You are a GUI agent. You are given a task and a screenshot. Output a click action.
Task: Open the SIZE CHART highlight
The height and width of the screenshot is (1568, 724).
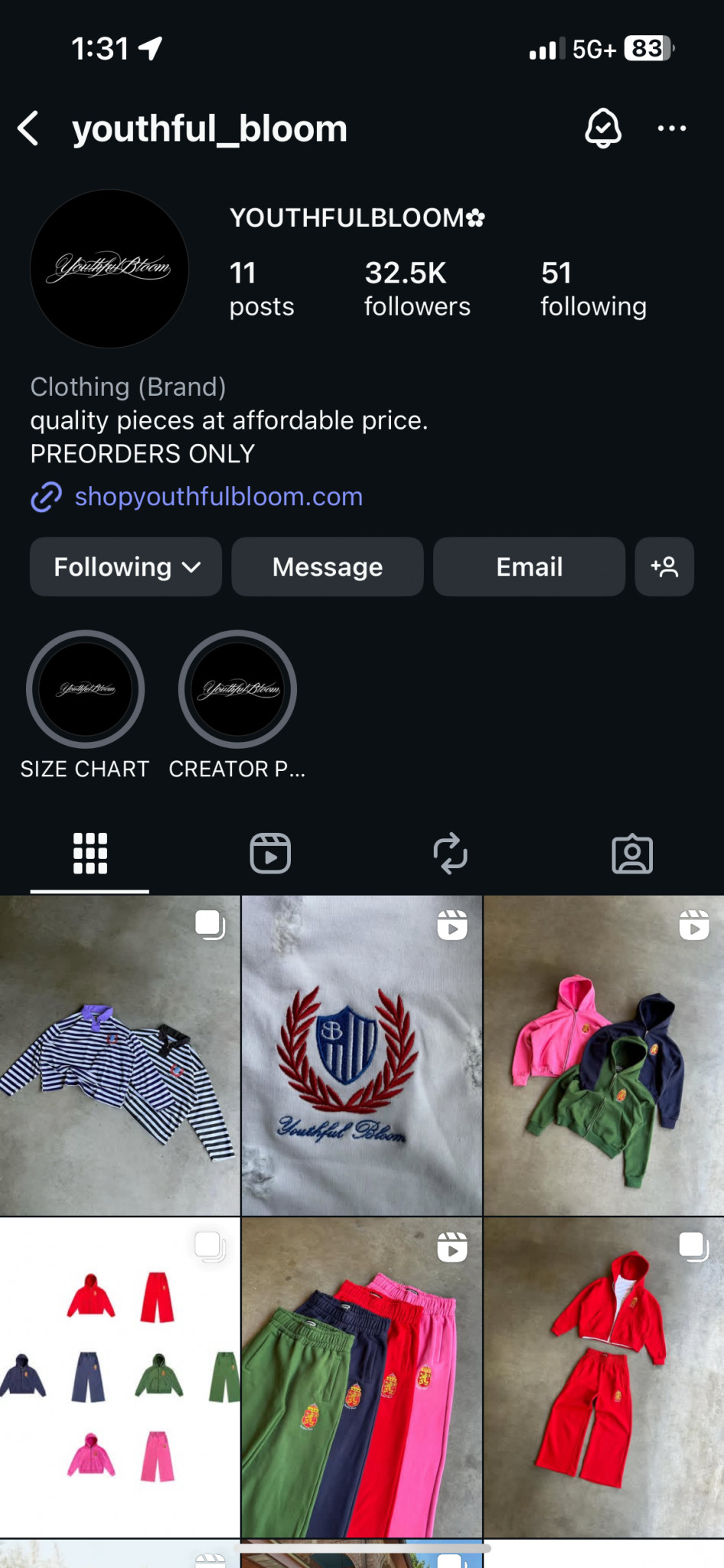85,690
